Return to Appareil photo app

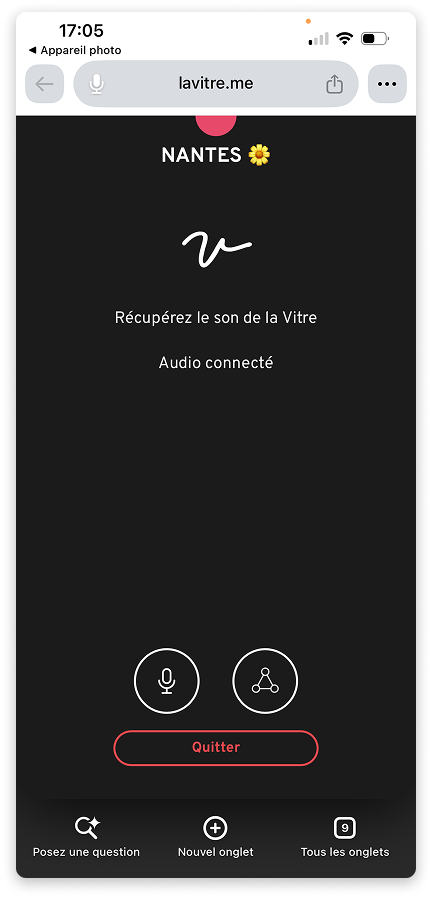(75, 50)
